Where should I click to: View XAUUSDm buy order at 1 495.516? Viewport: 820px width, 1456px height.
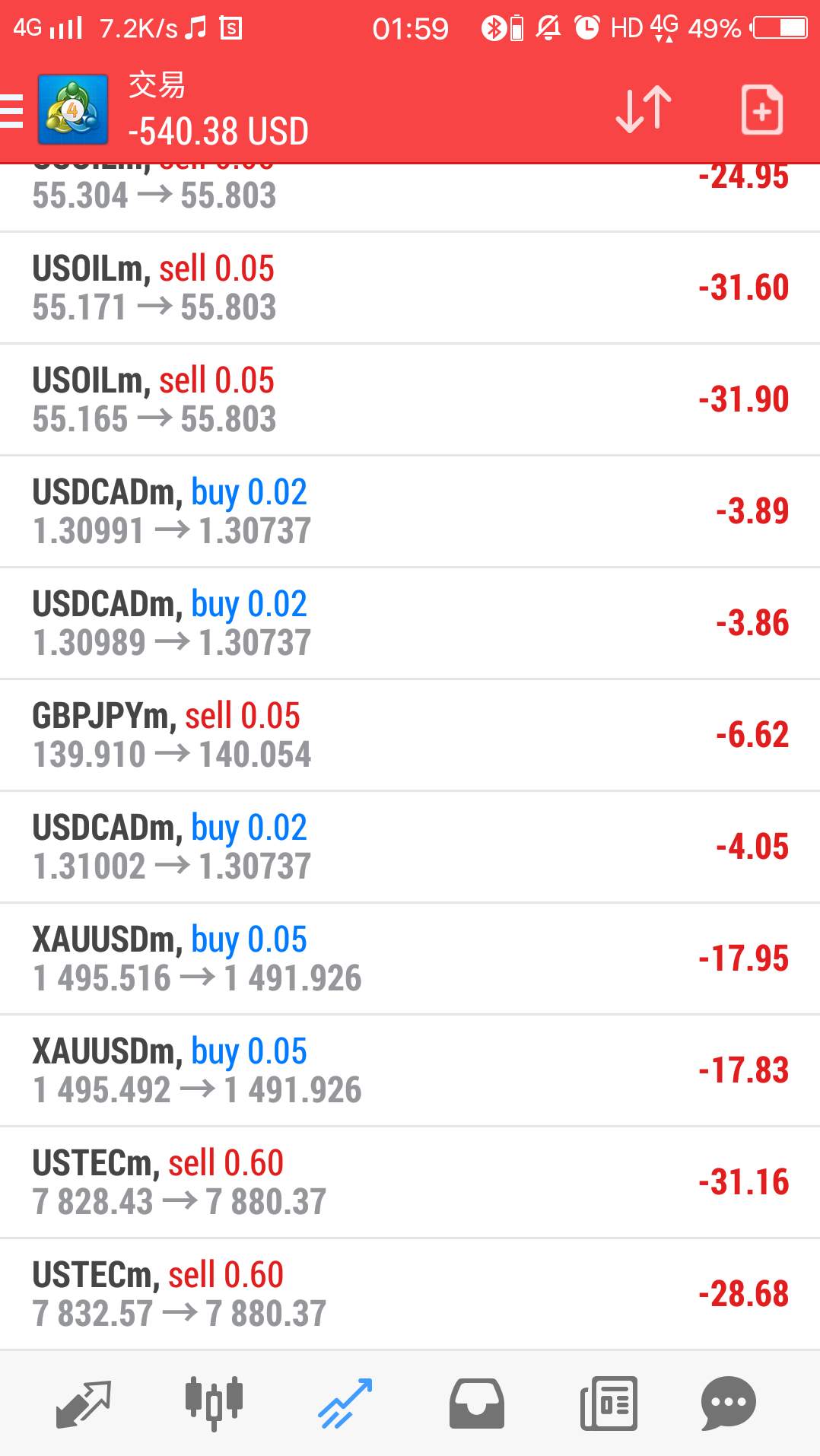click(x=410, y=959)
